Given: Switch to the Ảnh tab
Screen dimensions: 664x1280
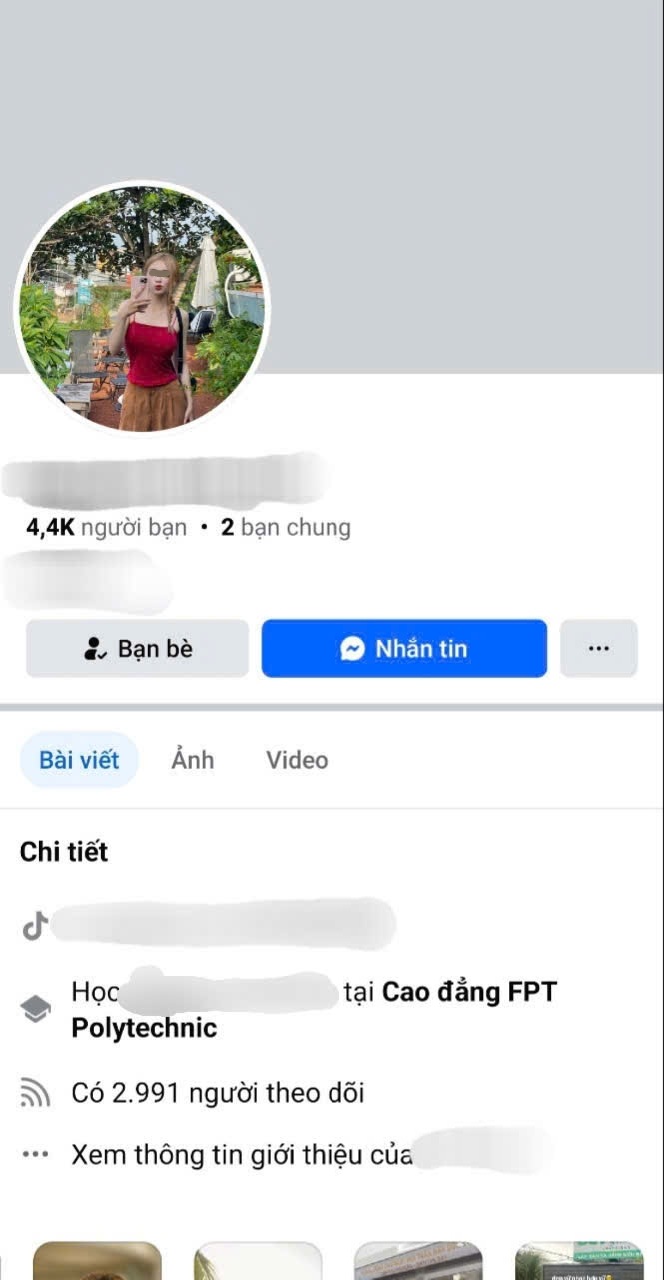Looking at the screenshot, I should point(192,760).
